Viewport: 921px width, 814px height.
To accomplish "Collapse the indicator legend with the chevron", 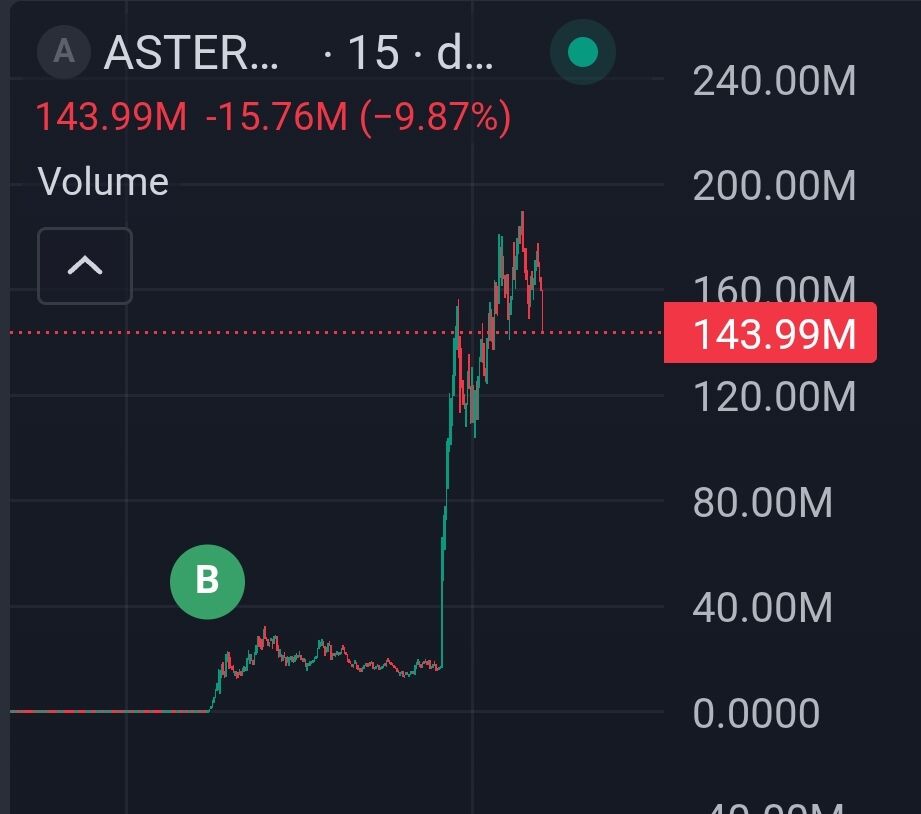I will tap(85, 266).
